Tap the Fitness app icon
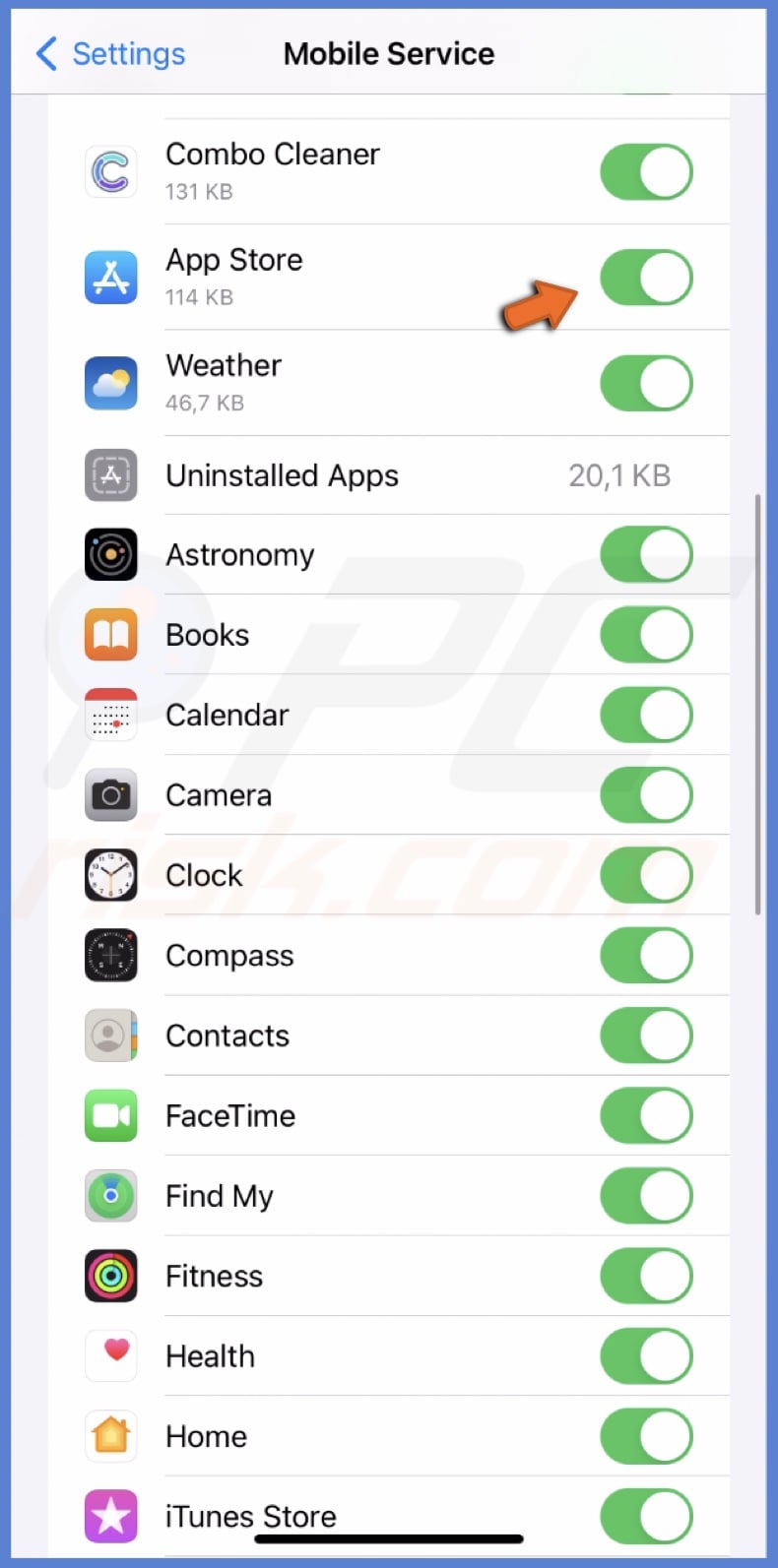This screenshot has height=1568, width=778. 110,1276
